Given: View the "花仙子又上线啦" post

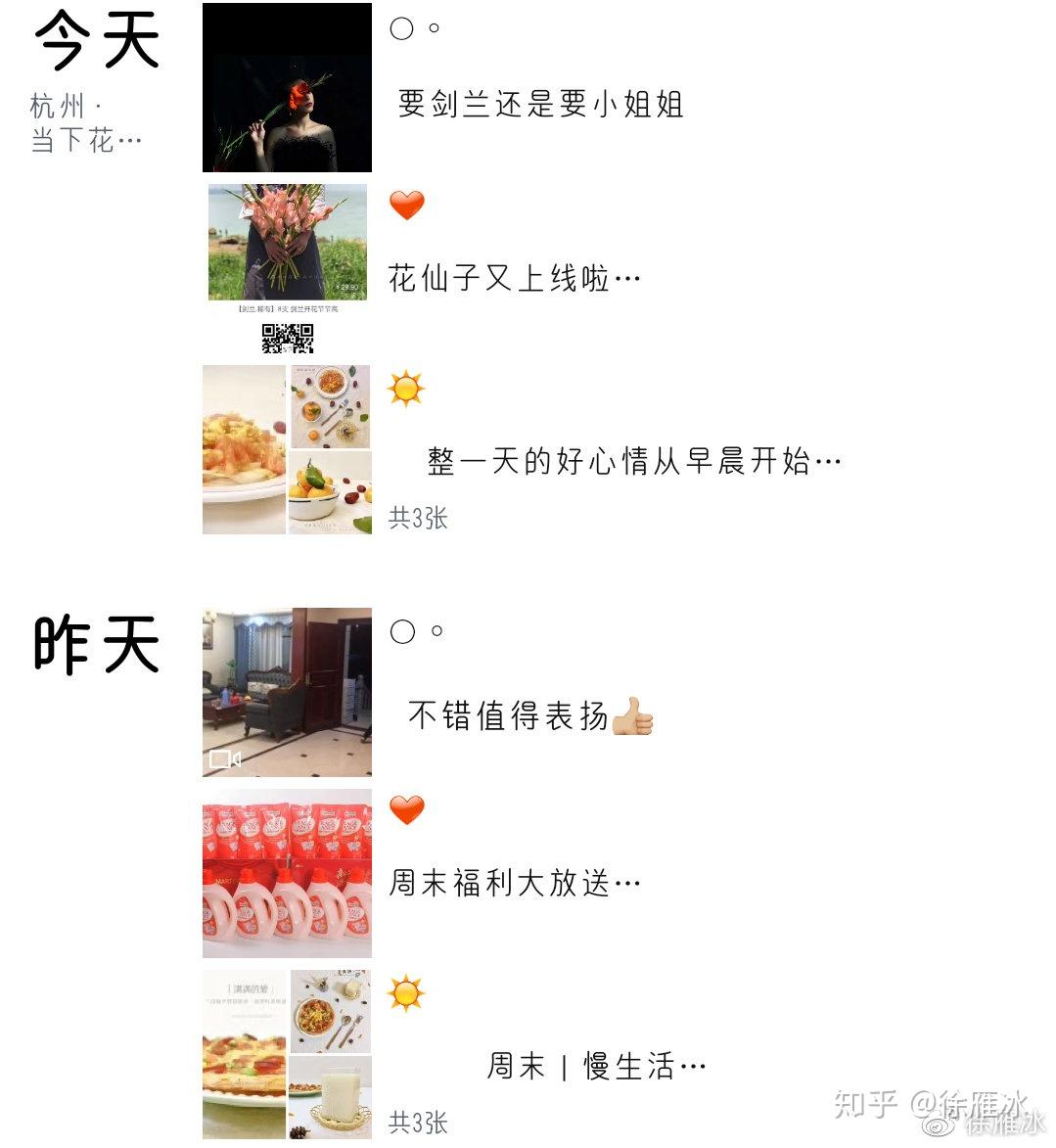Looking at the screenshot, I should point(514,279).
